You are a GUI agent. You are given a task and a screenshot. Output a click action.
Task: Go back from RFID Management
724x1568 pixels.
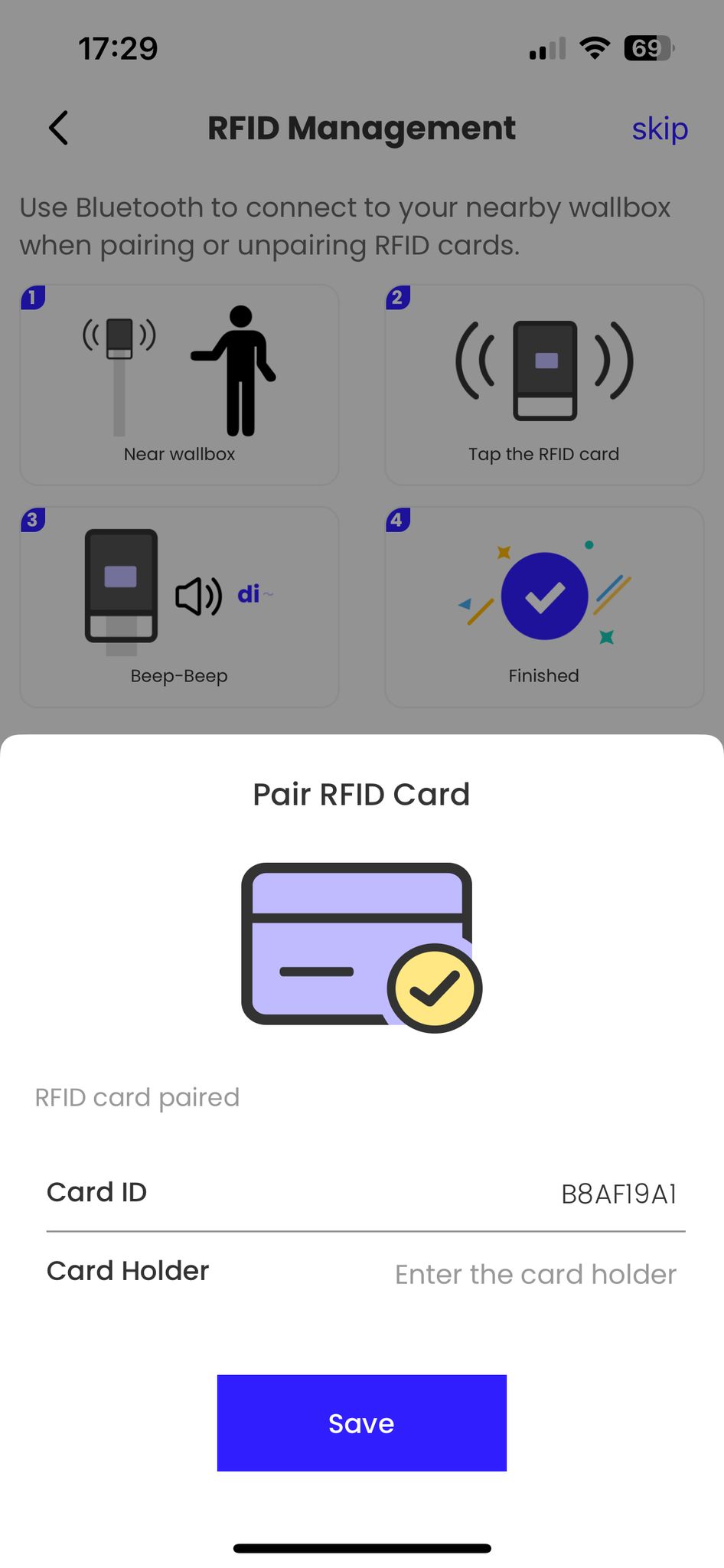click(x=59, y=128)
